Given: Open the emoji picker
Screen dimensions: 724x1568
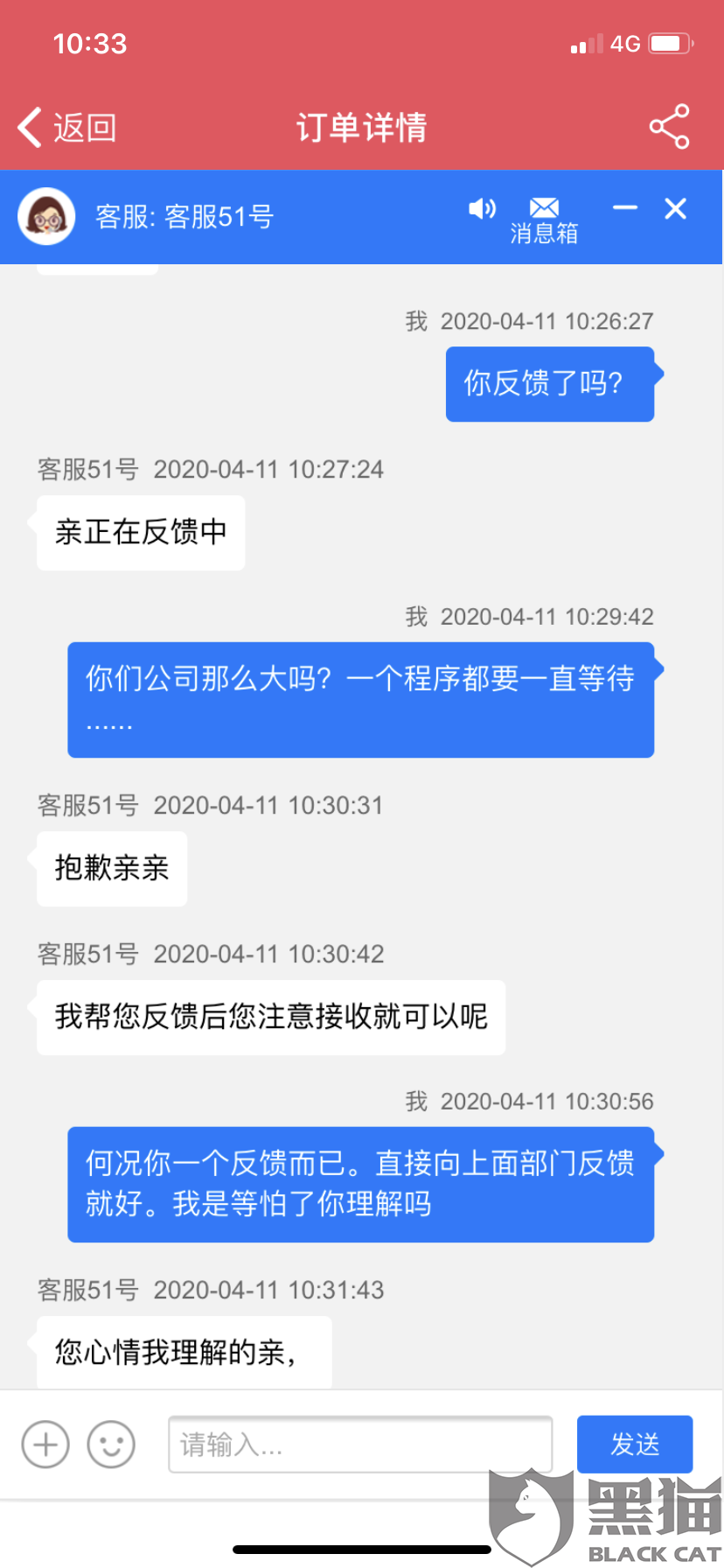Looking at the screenshot, I should (111, 1445).
